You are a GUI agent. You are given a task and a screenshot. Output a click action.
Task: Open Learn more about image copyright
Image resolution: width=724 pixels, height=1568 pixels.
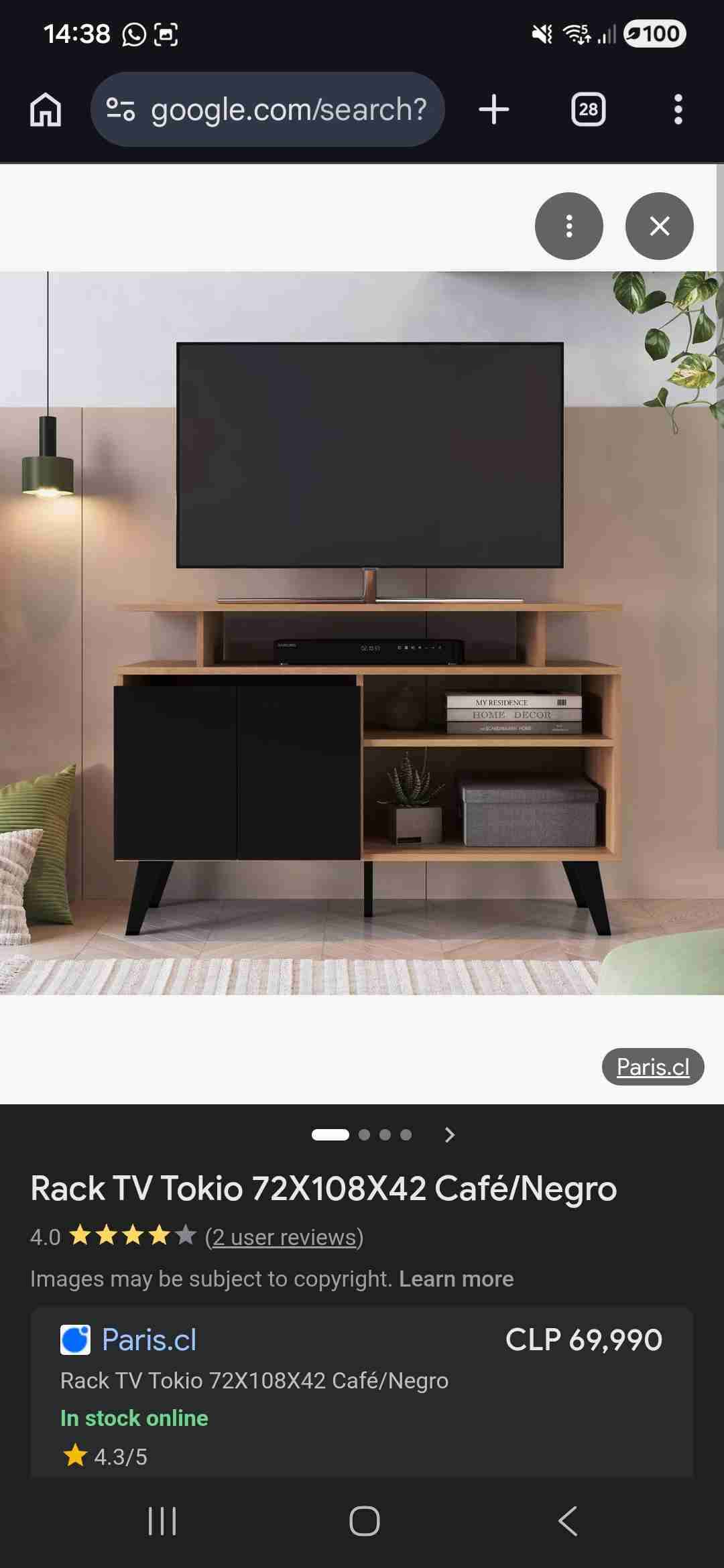[456, 1279]
